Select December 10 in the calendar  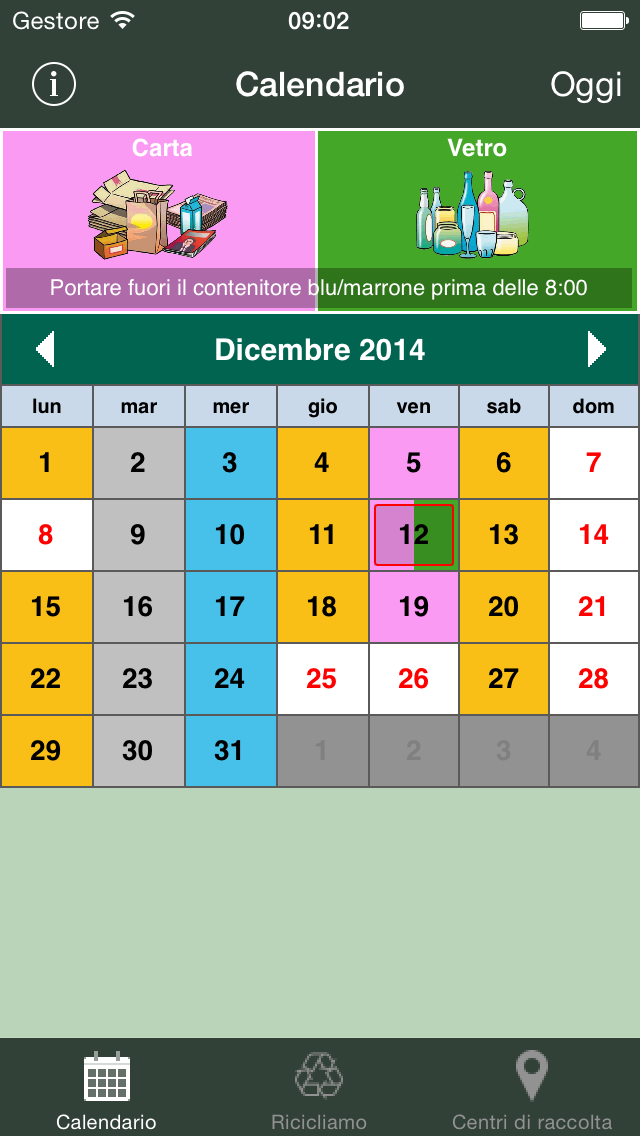tap(230, 535)
